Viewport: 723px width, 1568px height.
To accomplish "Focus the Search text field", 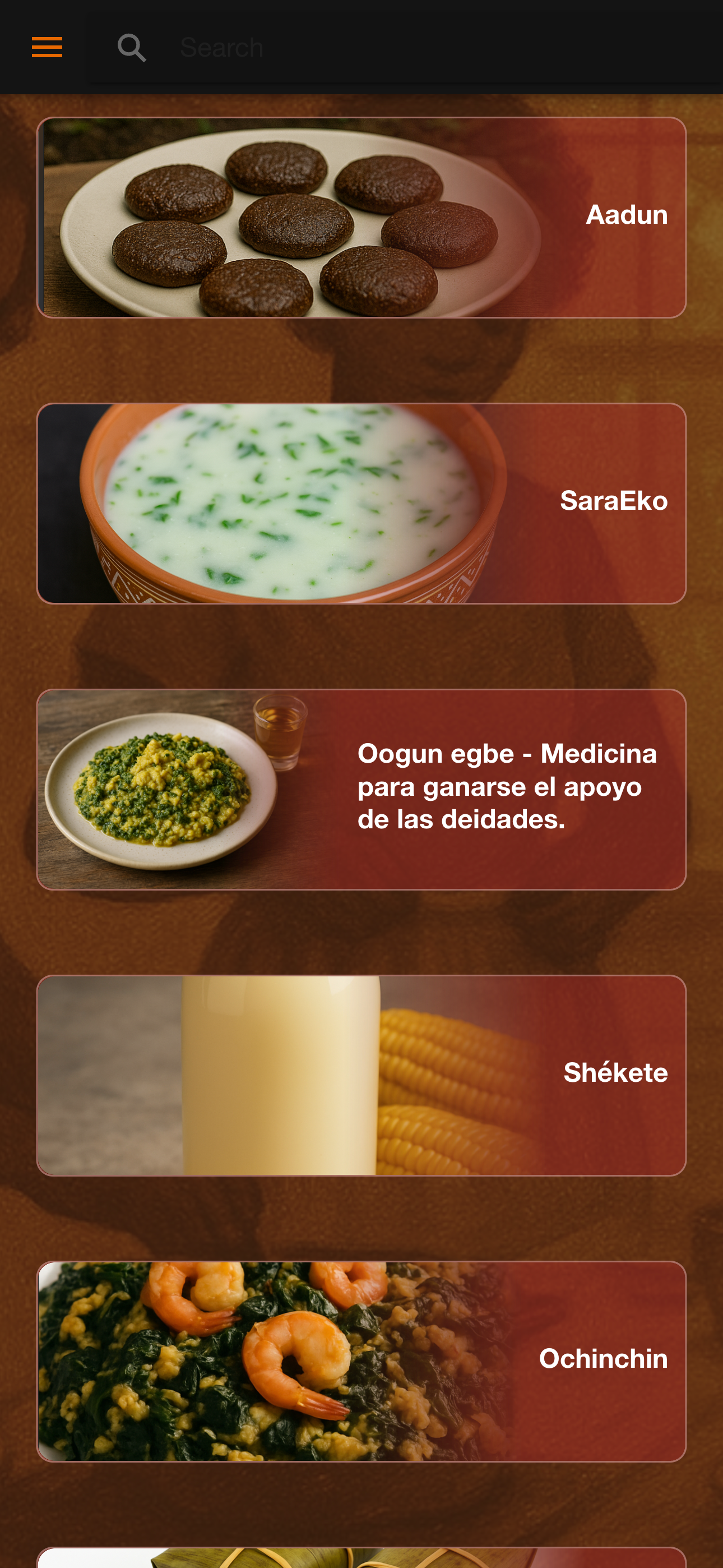I will pos(426,48).
